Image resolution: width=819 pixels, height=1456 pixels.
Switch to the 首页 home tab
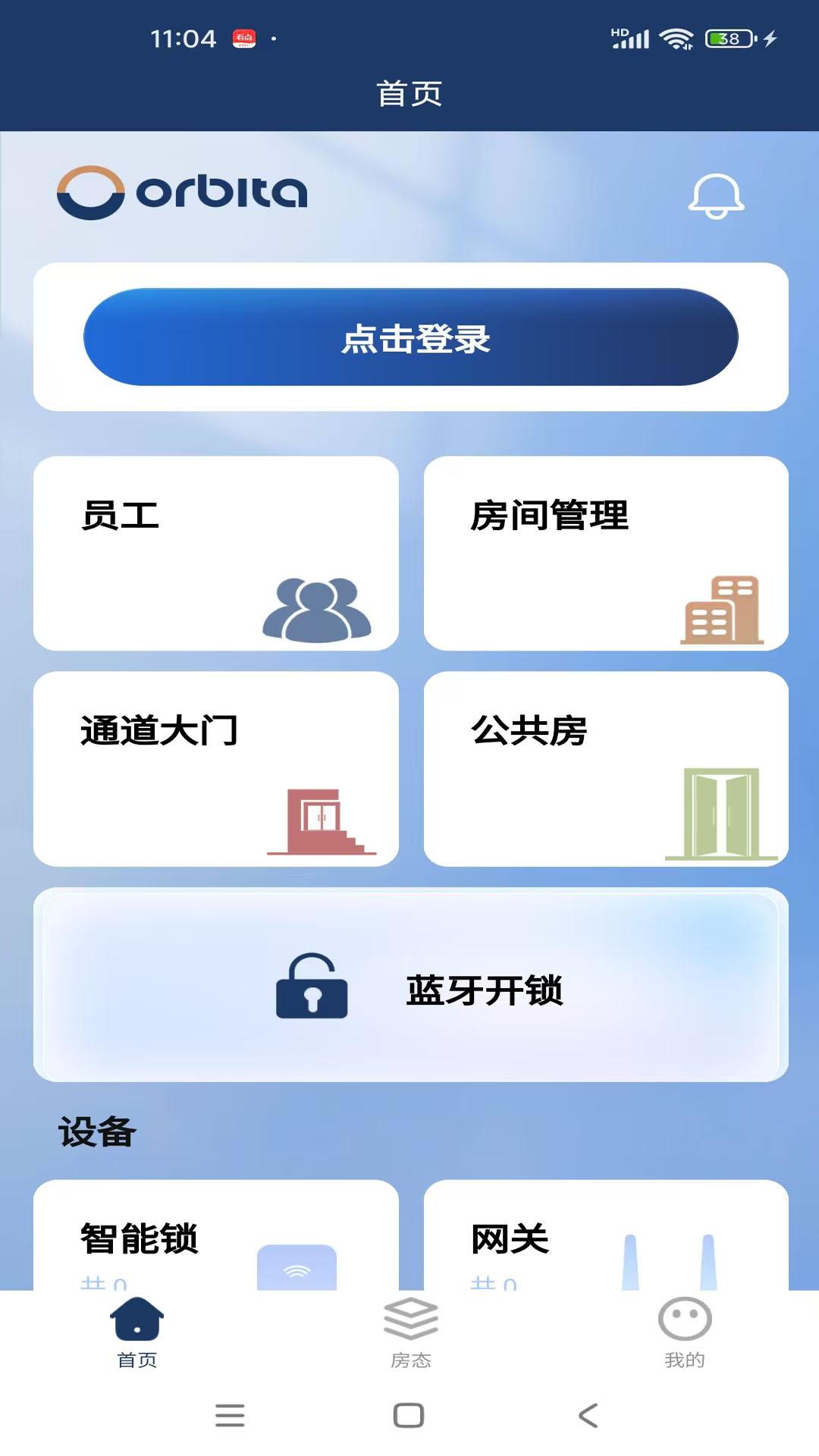click(x=137, y=1332)
